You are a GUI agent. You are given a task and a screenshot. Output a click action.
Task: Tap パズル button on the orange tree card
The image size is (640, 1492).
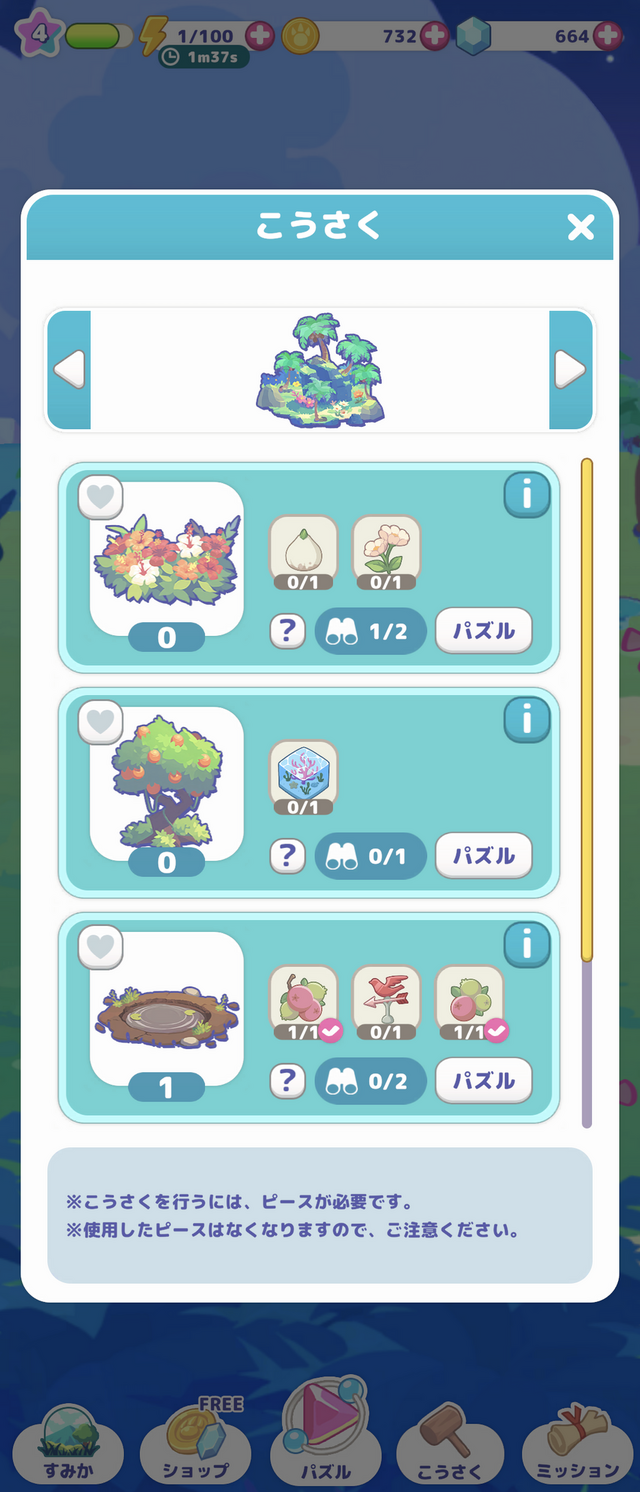click(x=484, y=856)
